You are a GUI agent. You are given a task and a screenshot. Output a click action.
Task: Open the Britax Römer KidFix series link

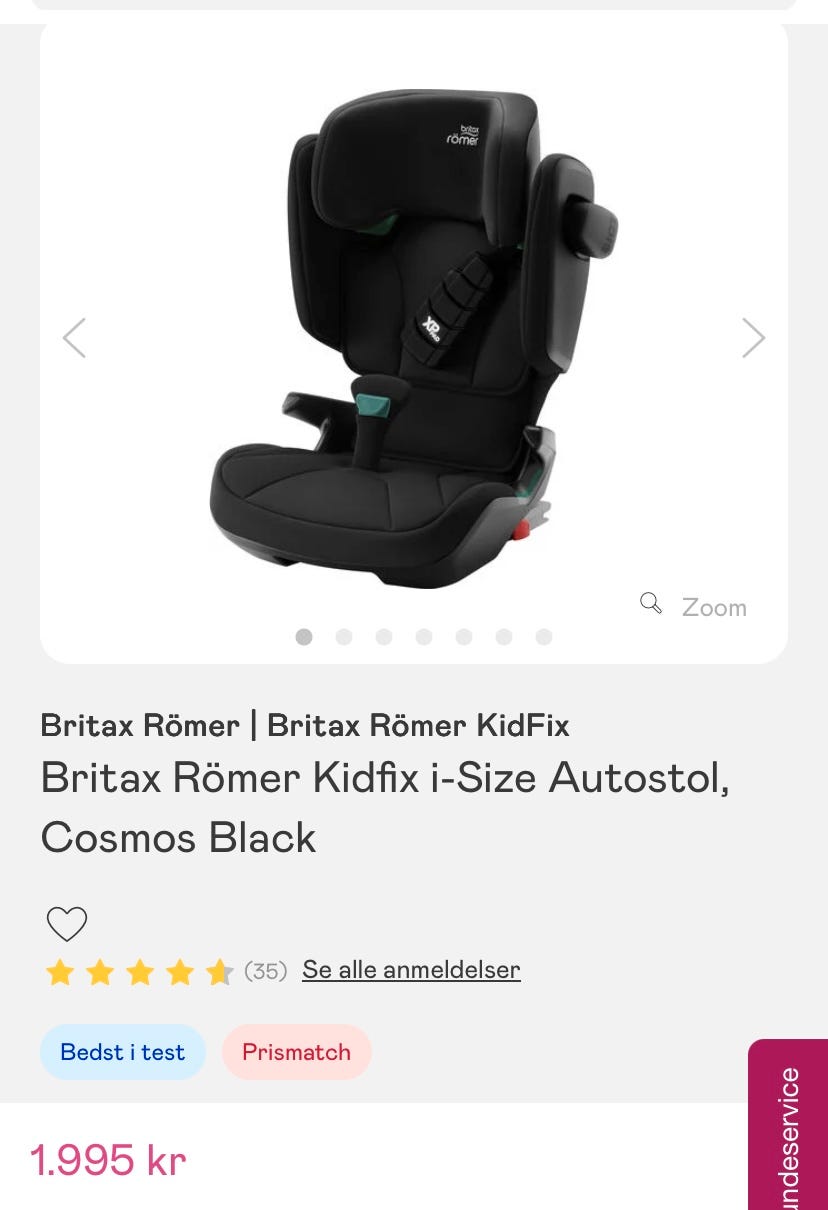coord(418,725)
